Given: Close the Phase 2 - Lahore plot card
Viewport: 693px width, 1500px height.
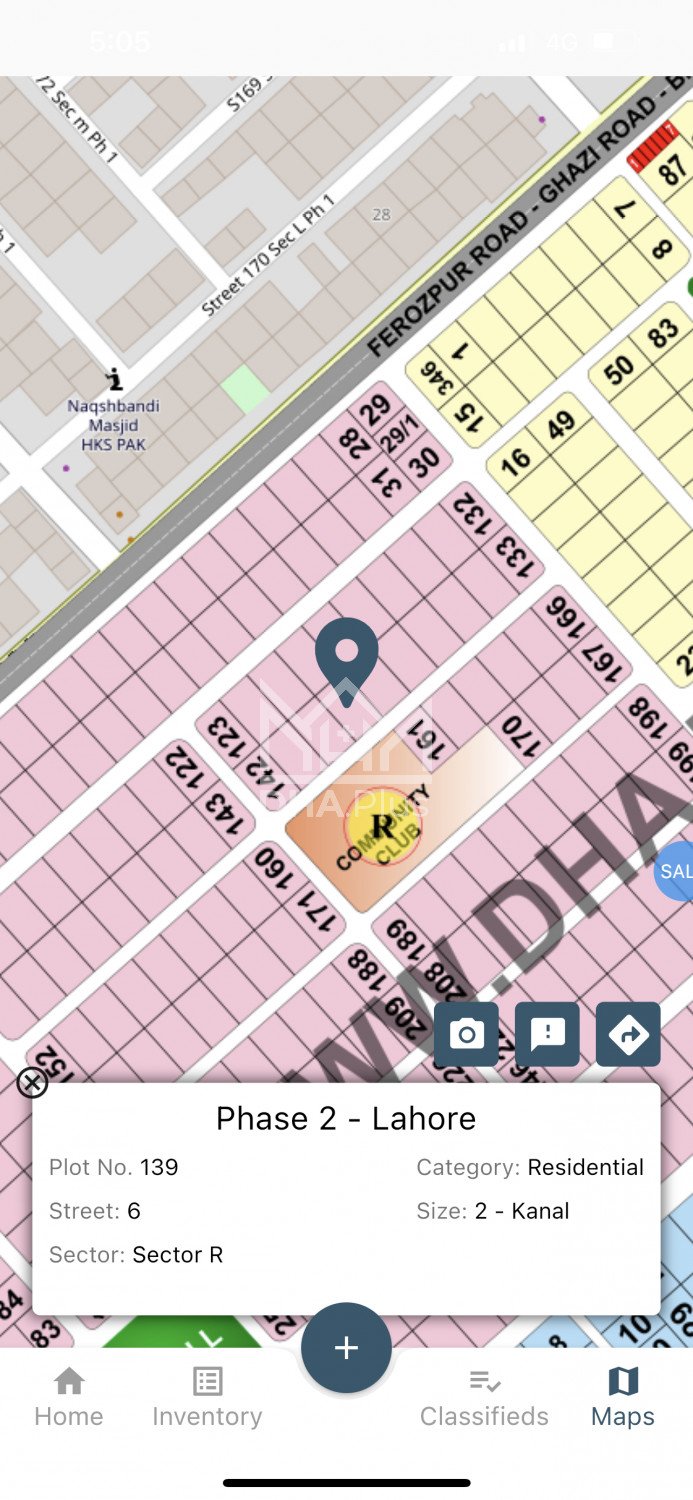Looking at the screenshot, I should (32, 1082).
